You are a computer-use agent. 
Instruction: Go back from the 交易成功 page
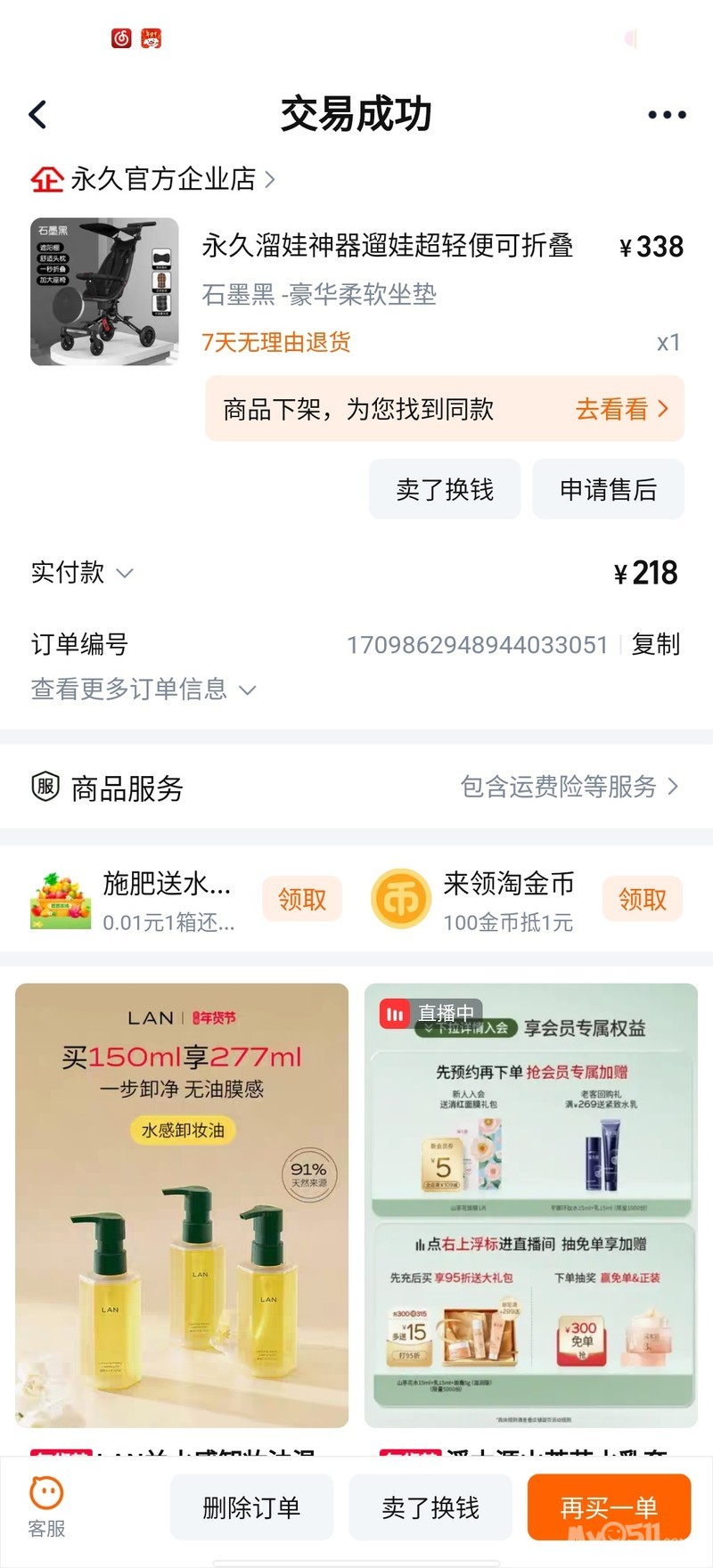pos(38,115)
